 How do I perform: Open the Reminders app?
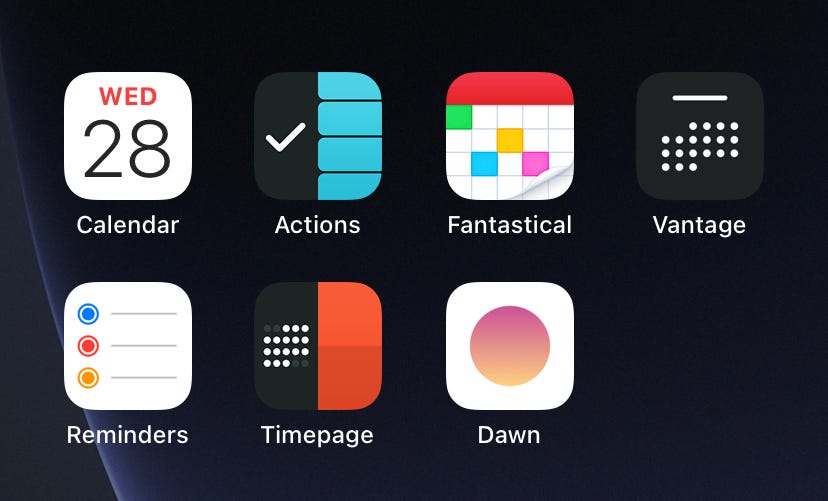[127, 346]
